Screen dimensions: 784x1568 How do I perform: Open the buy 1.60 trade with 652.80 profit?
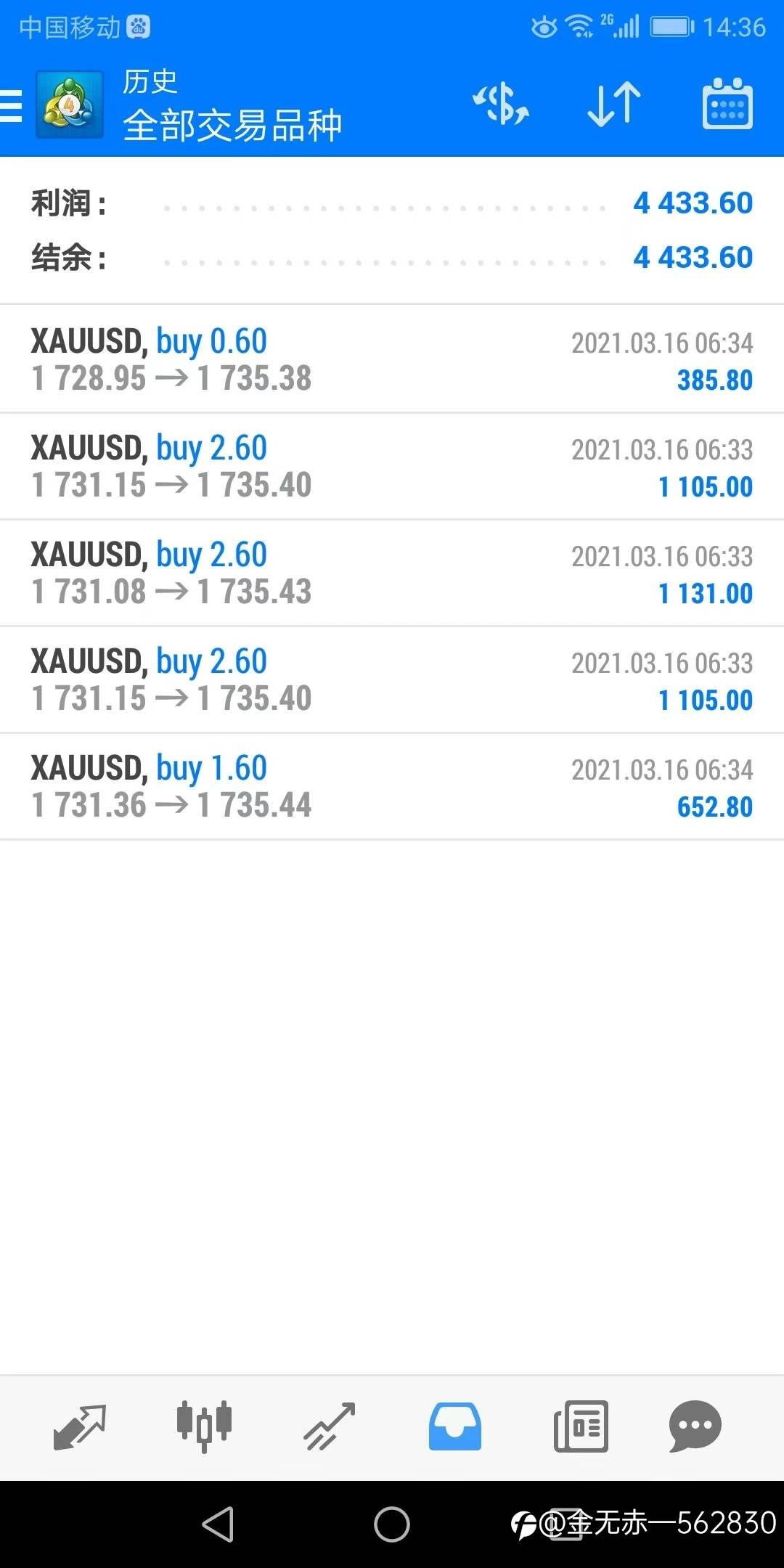pos(392,786)
